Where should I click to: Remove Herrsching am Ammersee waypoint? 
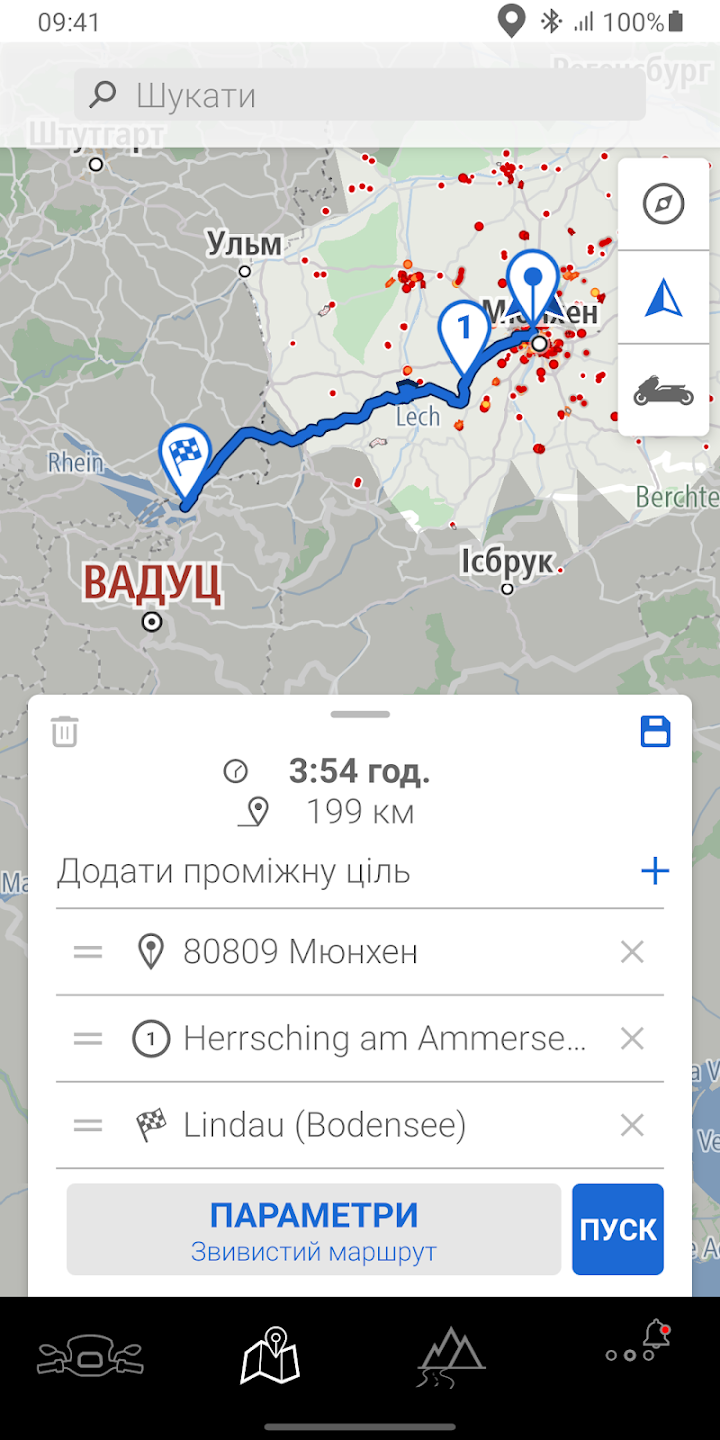632,1039
